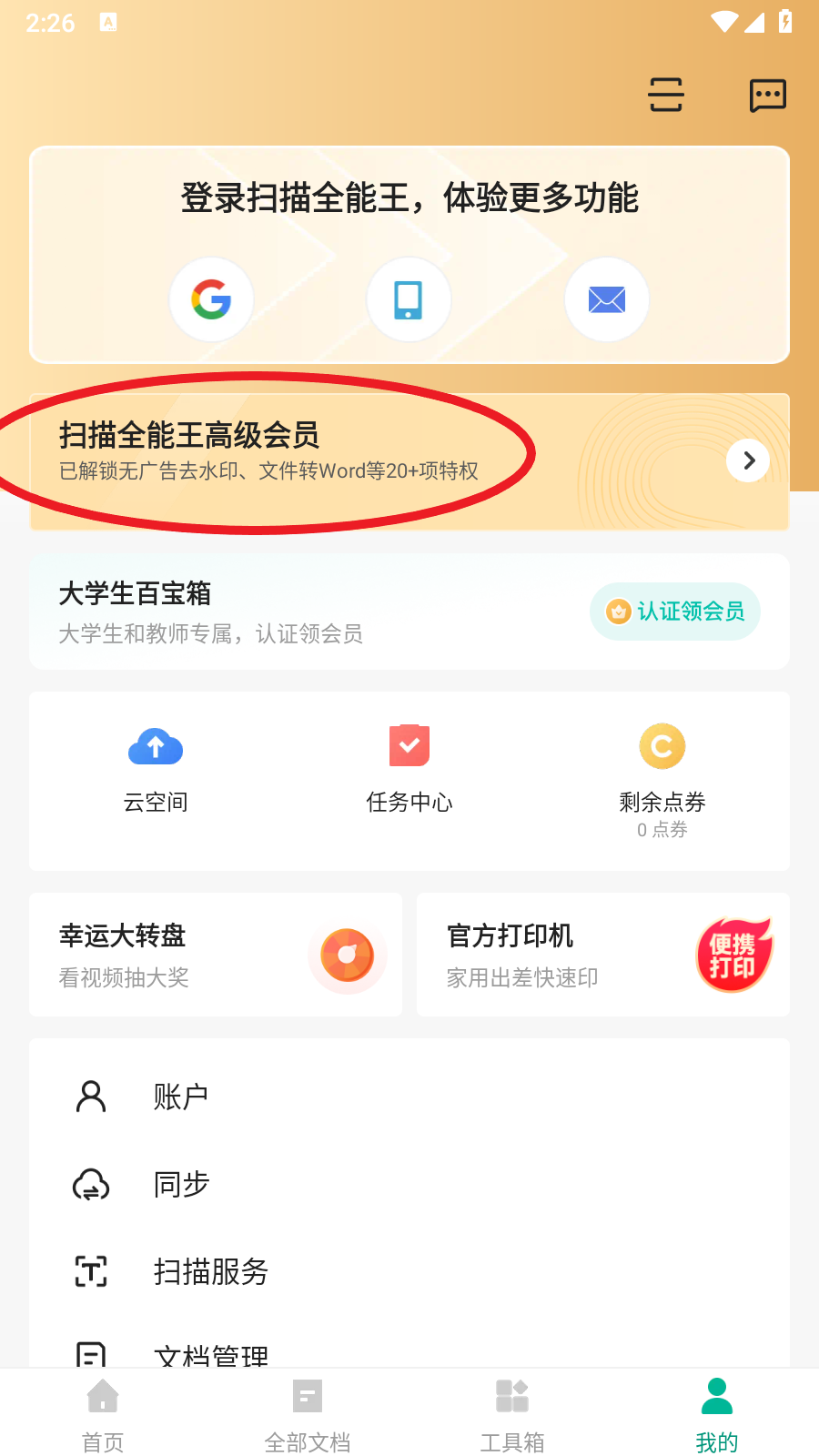
Task: Sign in using the phone icon
Action: (409, 299)
